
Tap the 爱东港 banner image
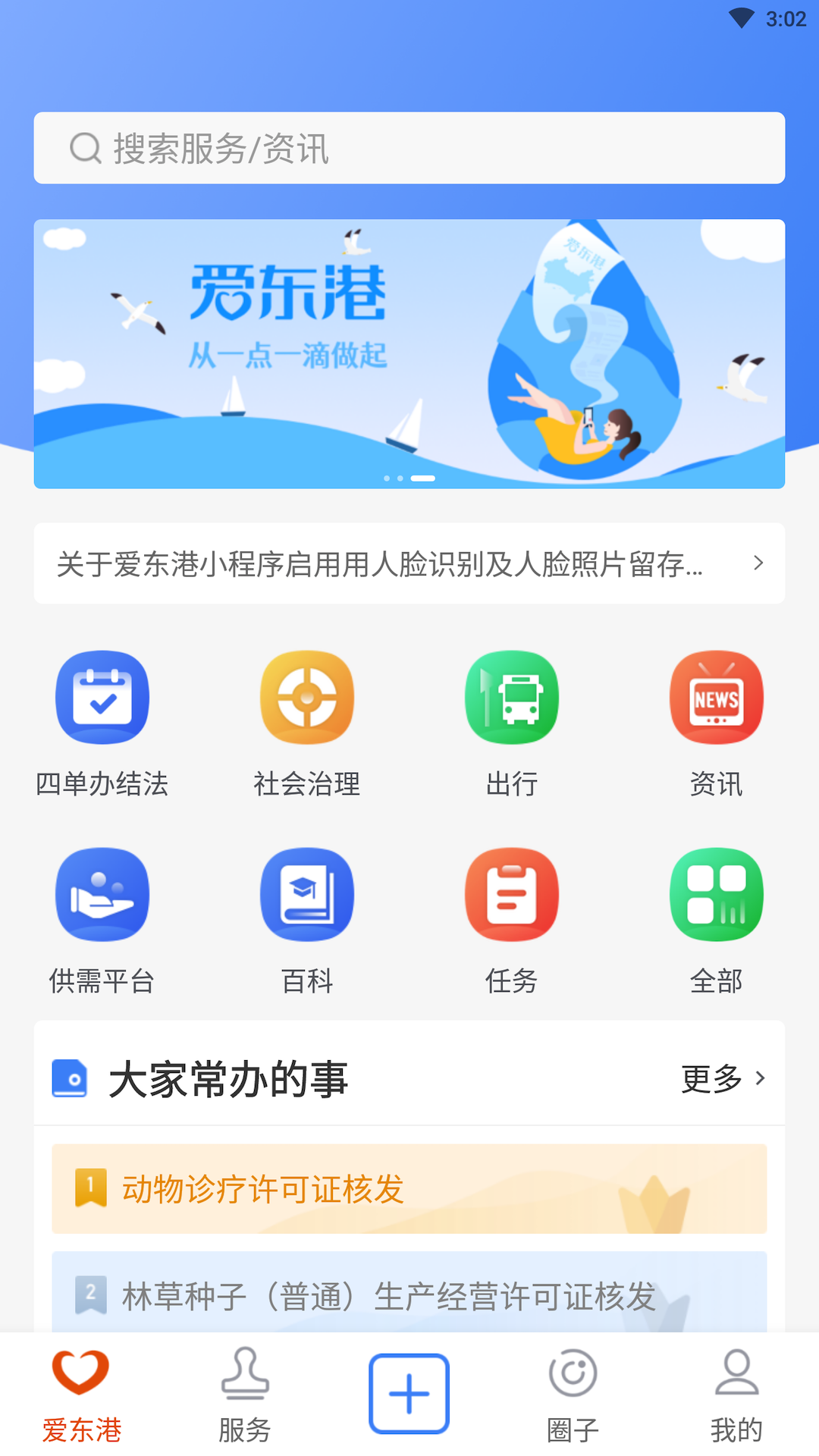(409, 353)
